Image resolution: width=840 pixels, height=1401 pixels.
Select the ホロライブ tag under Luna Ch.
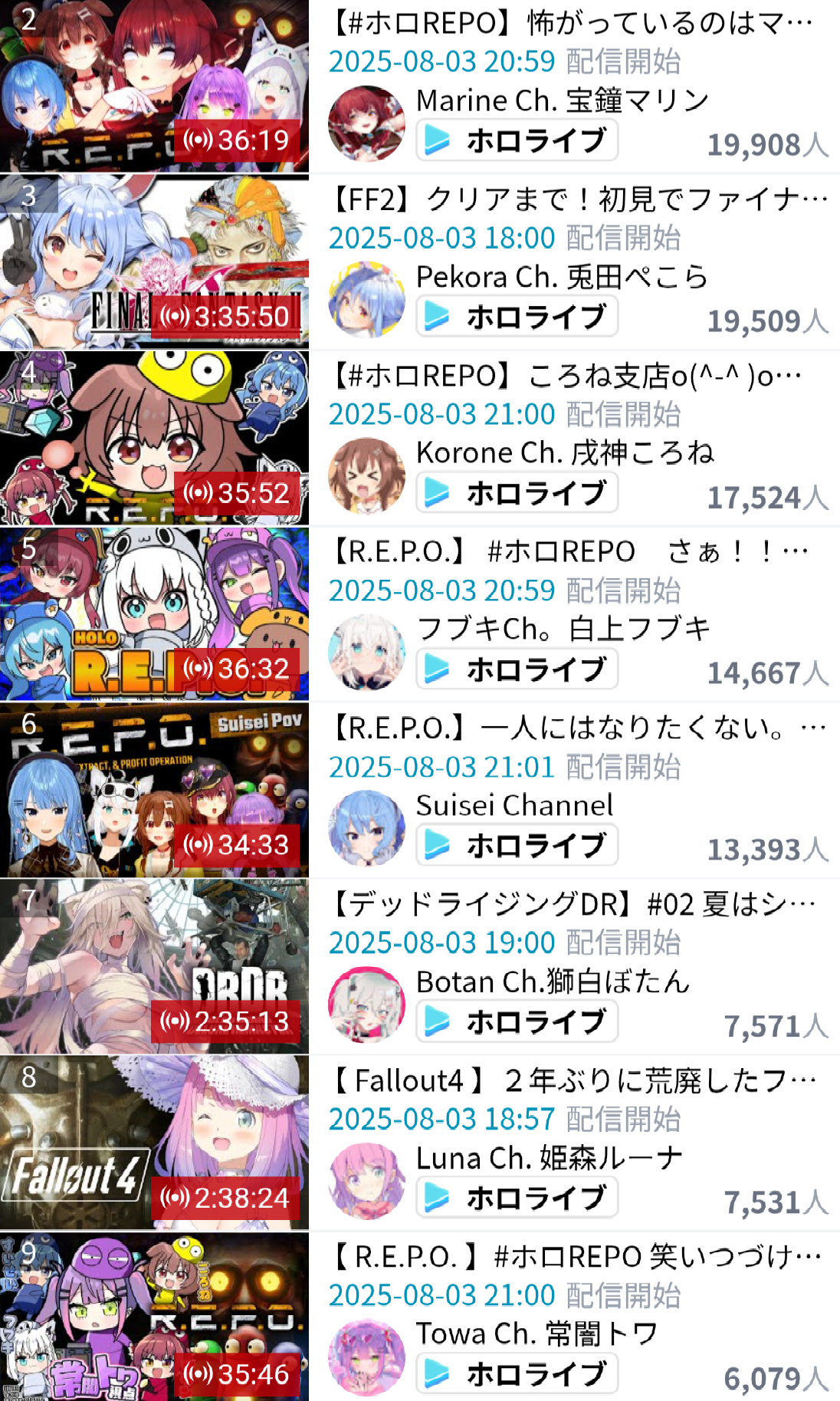tap(517, 1198)
